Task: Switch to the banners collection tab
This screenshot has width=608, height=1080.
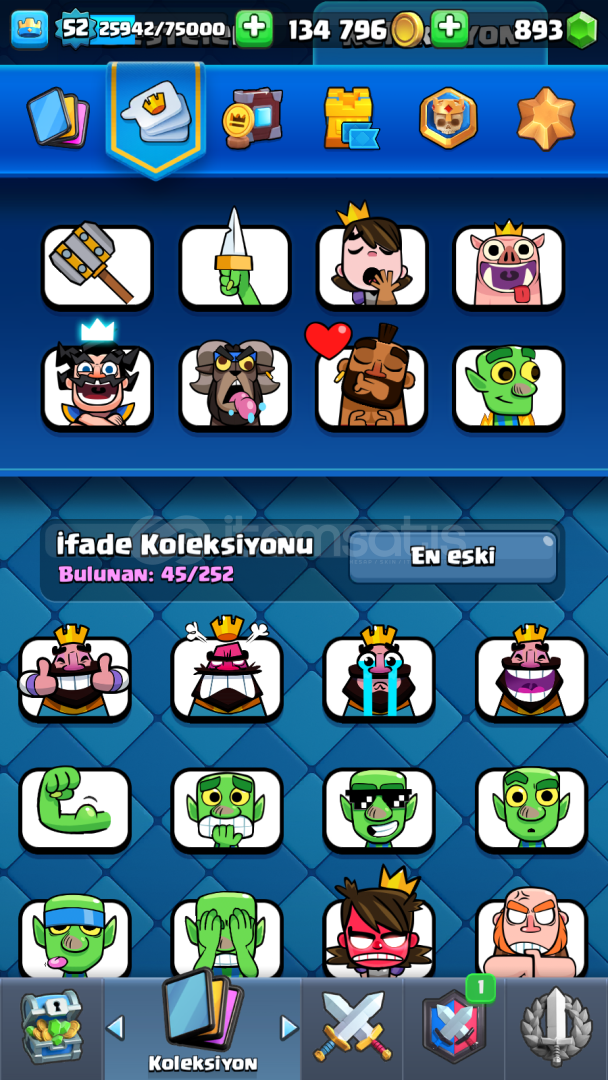Action: [x=252, y=117]
